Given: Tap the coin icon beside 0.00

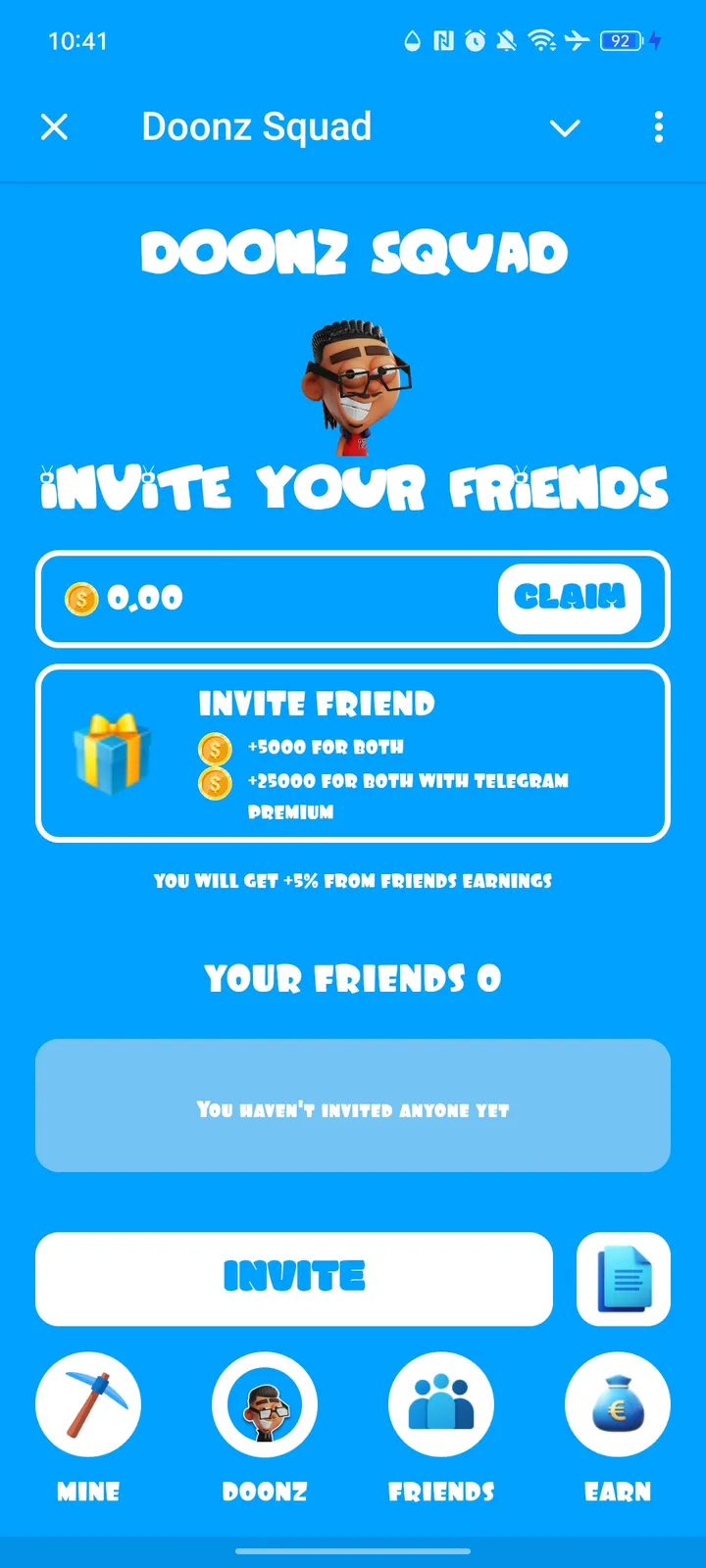Looking at the screenshot, I should coord(79,598).
